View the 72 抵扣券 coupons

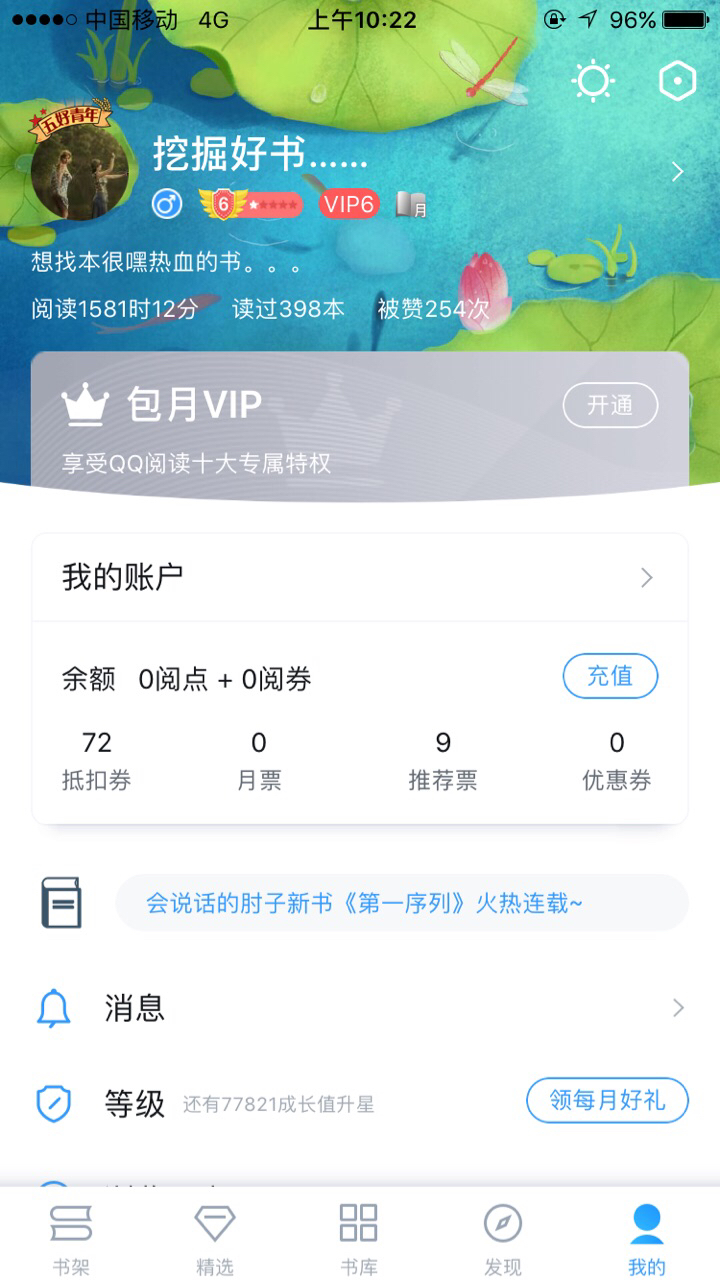(97, 760)
